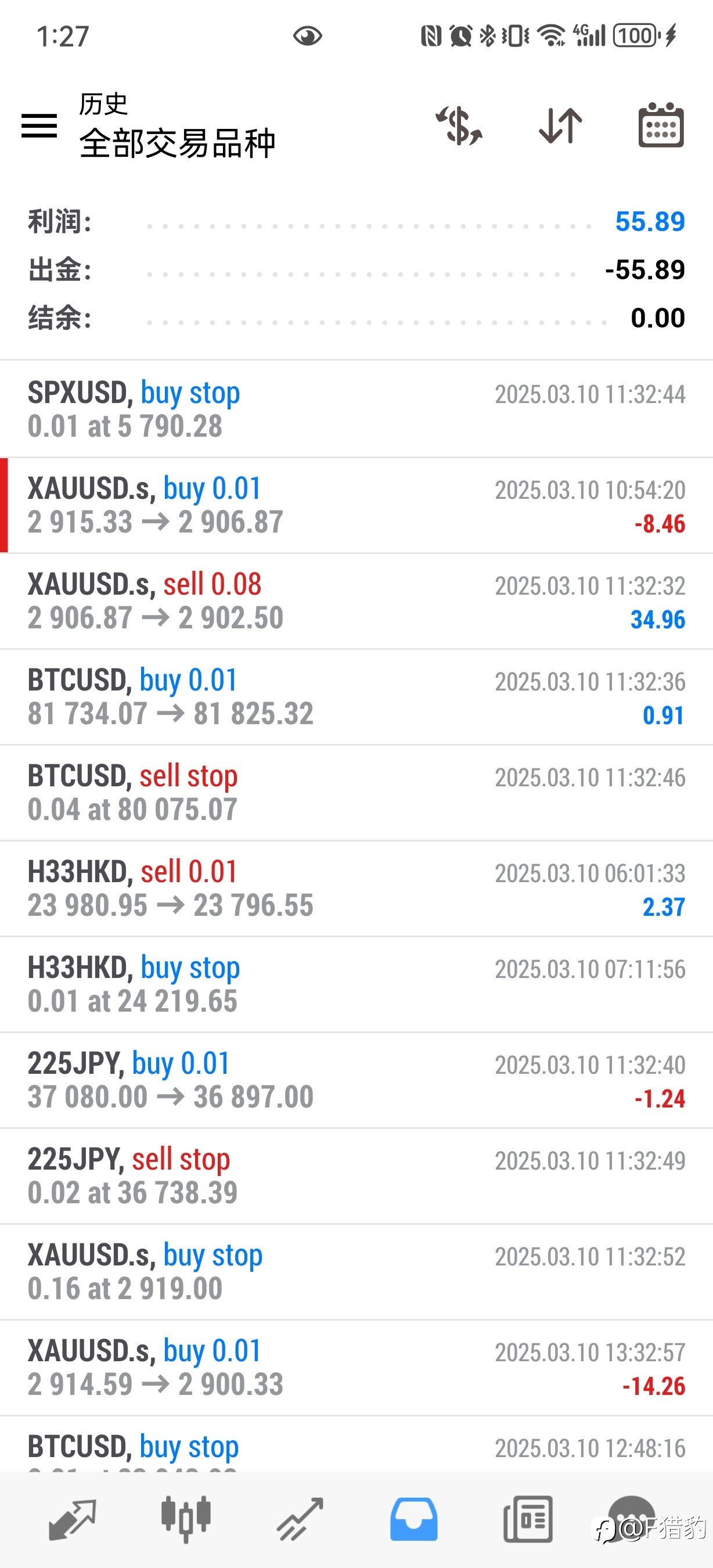Switch to the quotes arrows tab
Screen dimensions: 713x1568
point(73,1519)
